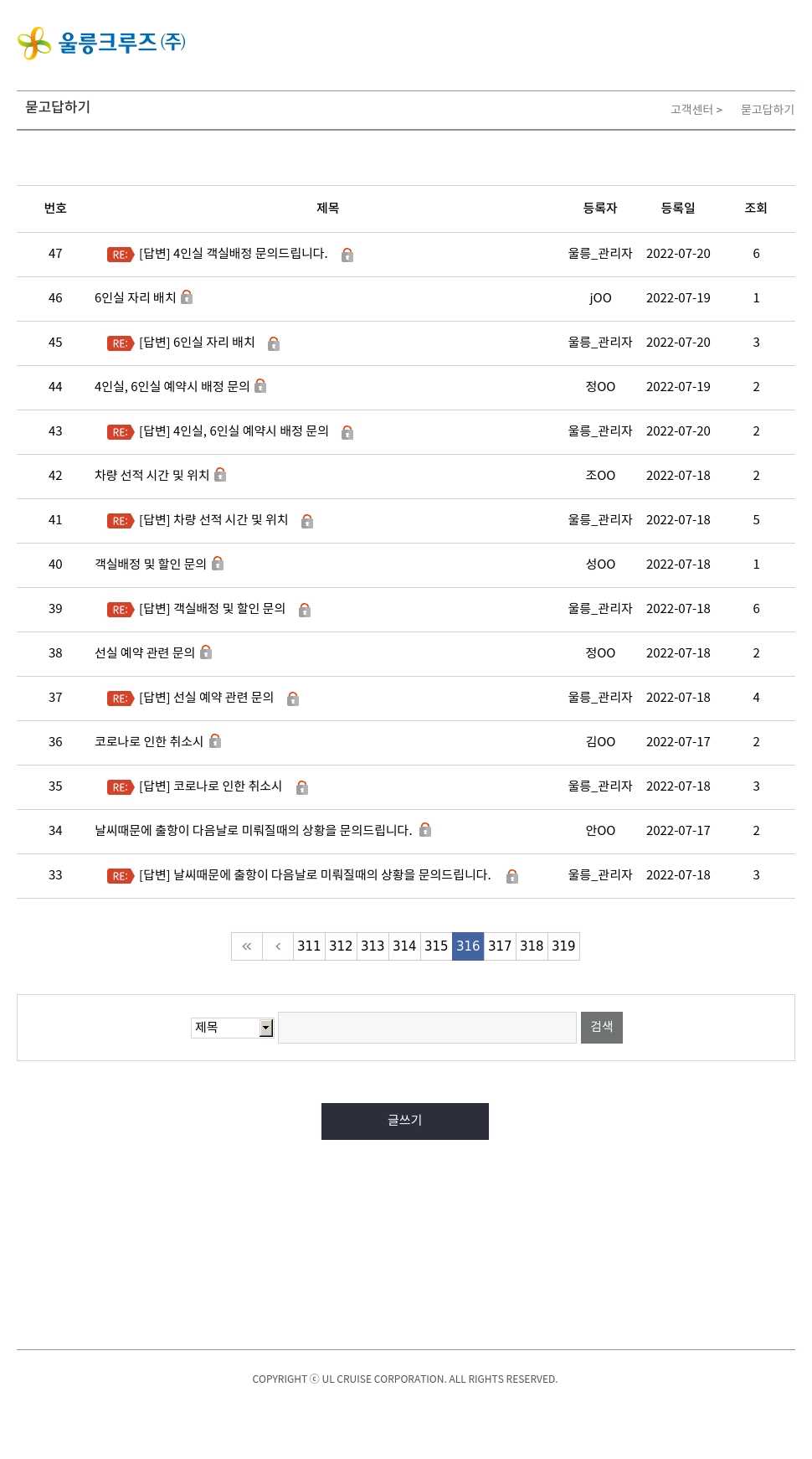Open reply post number 47 about 4인실 객실배정
This screenshot has height=1459, width=812.
(233, 254)
